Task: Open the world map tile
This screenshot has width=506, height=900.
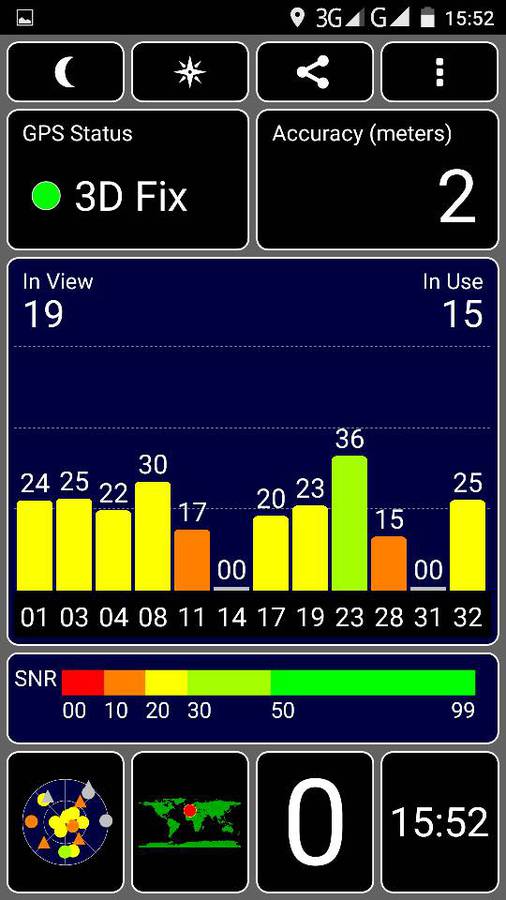Action: tap(190, 823)
